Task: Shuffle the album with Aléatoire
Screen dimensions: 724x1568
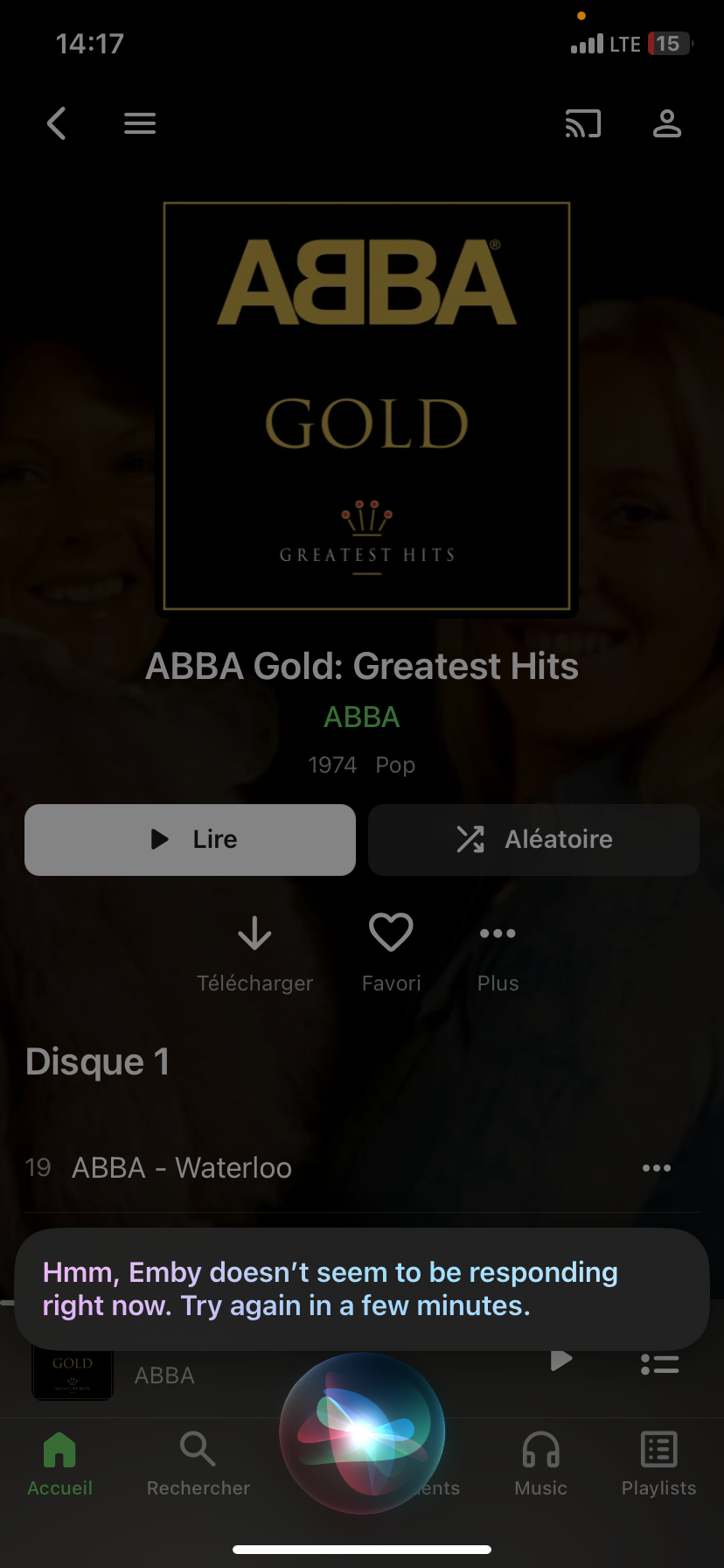Action: [x=533, y=840]
